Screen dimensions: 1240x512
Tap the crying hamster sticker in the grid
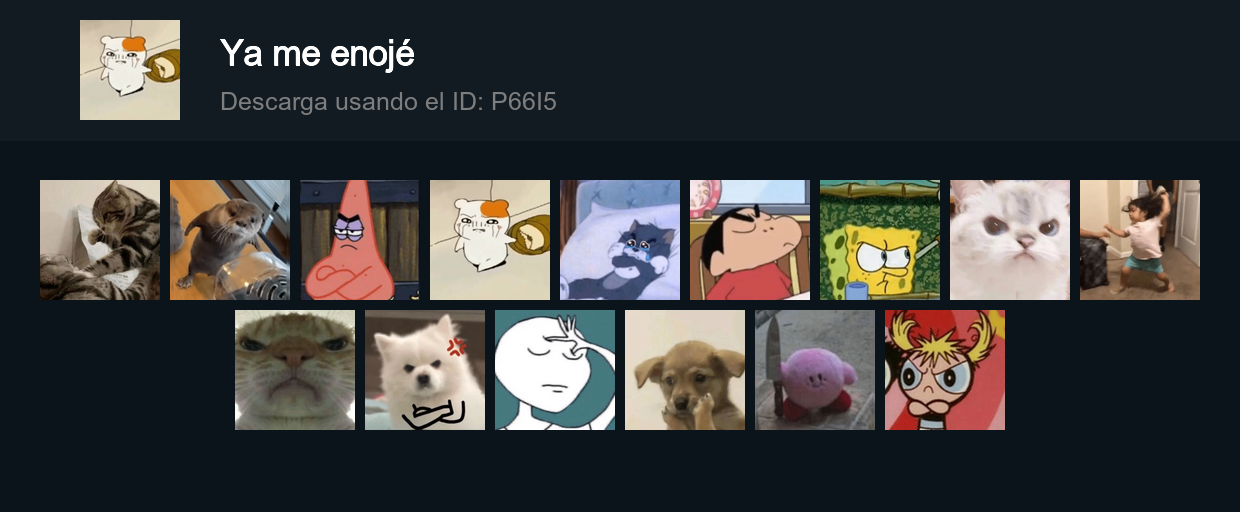coord(490,240)
